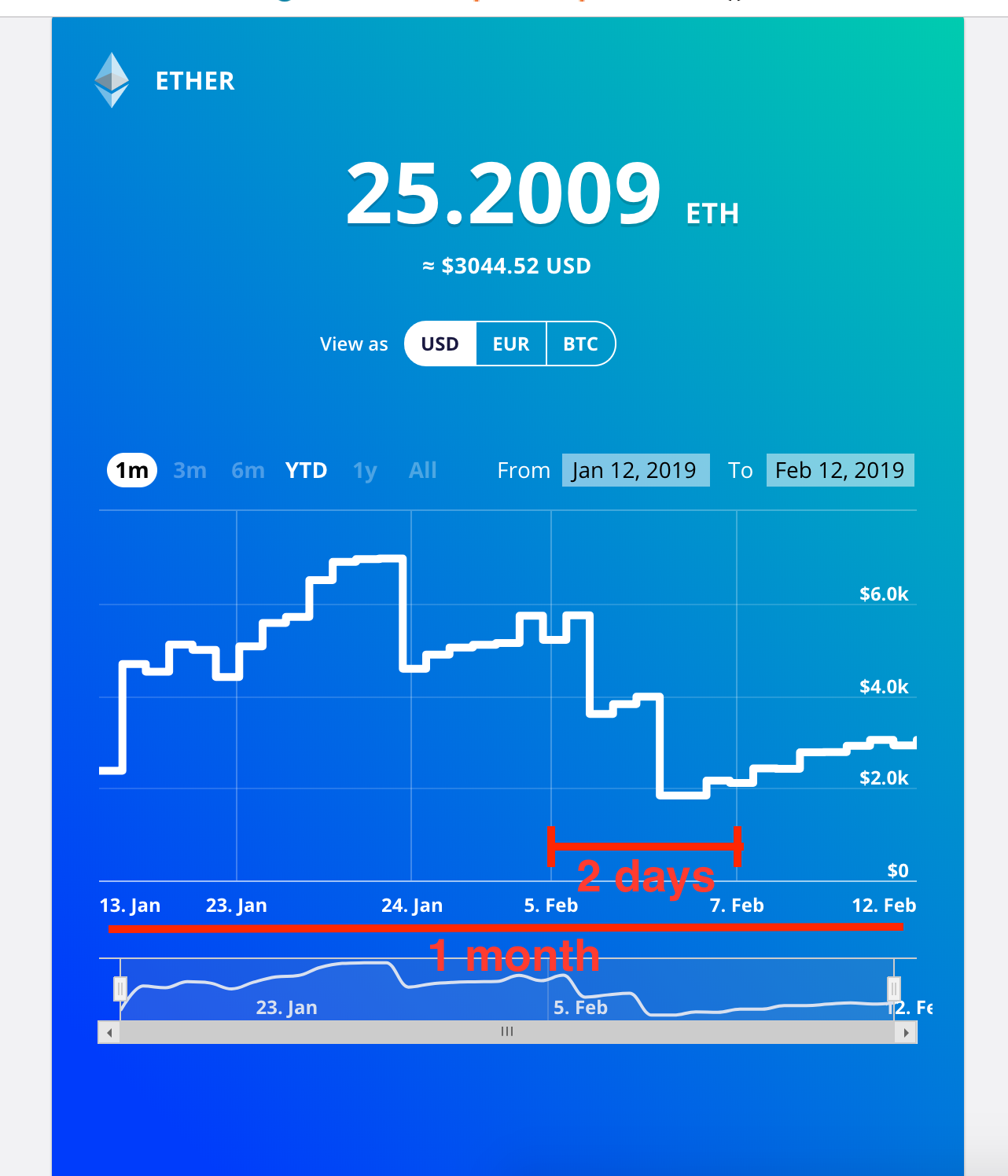Click the Ethereum diamond logo

(112, 80)
